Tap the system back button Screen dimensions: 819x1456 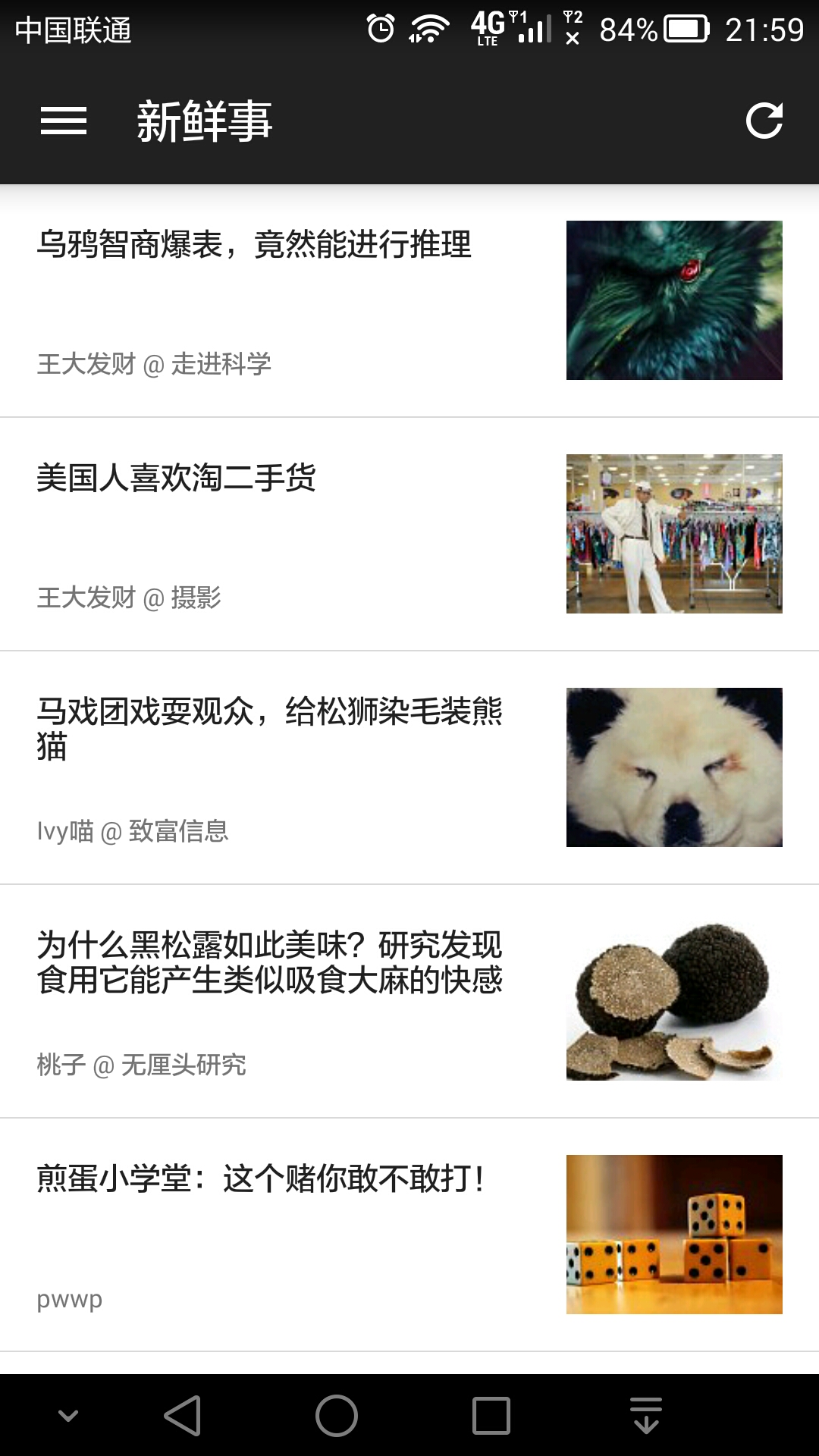(x=183, y=1415)
